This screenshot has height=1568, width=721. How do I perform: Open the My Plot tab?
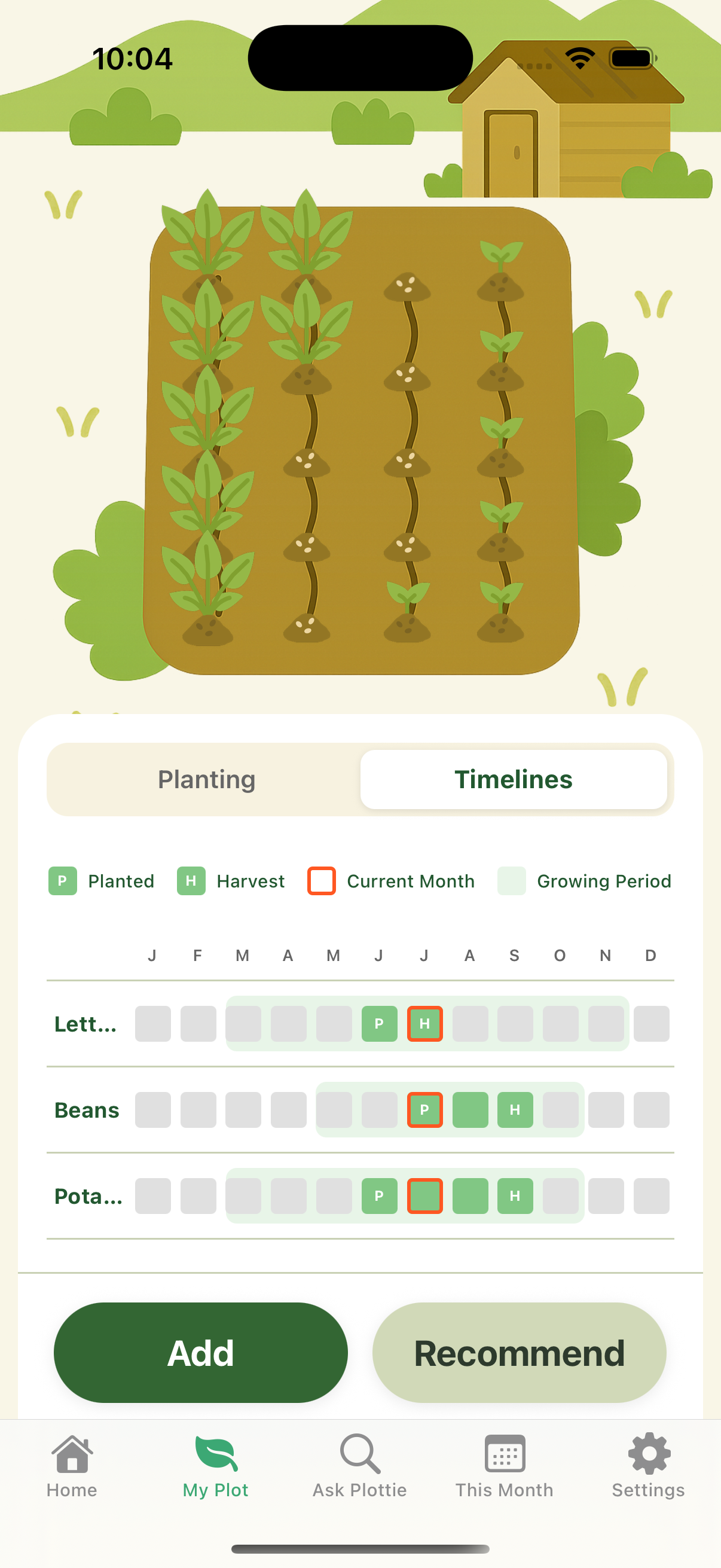pyautogui.click(x=215, y=1465)
